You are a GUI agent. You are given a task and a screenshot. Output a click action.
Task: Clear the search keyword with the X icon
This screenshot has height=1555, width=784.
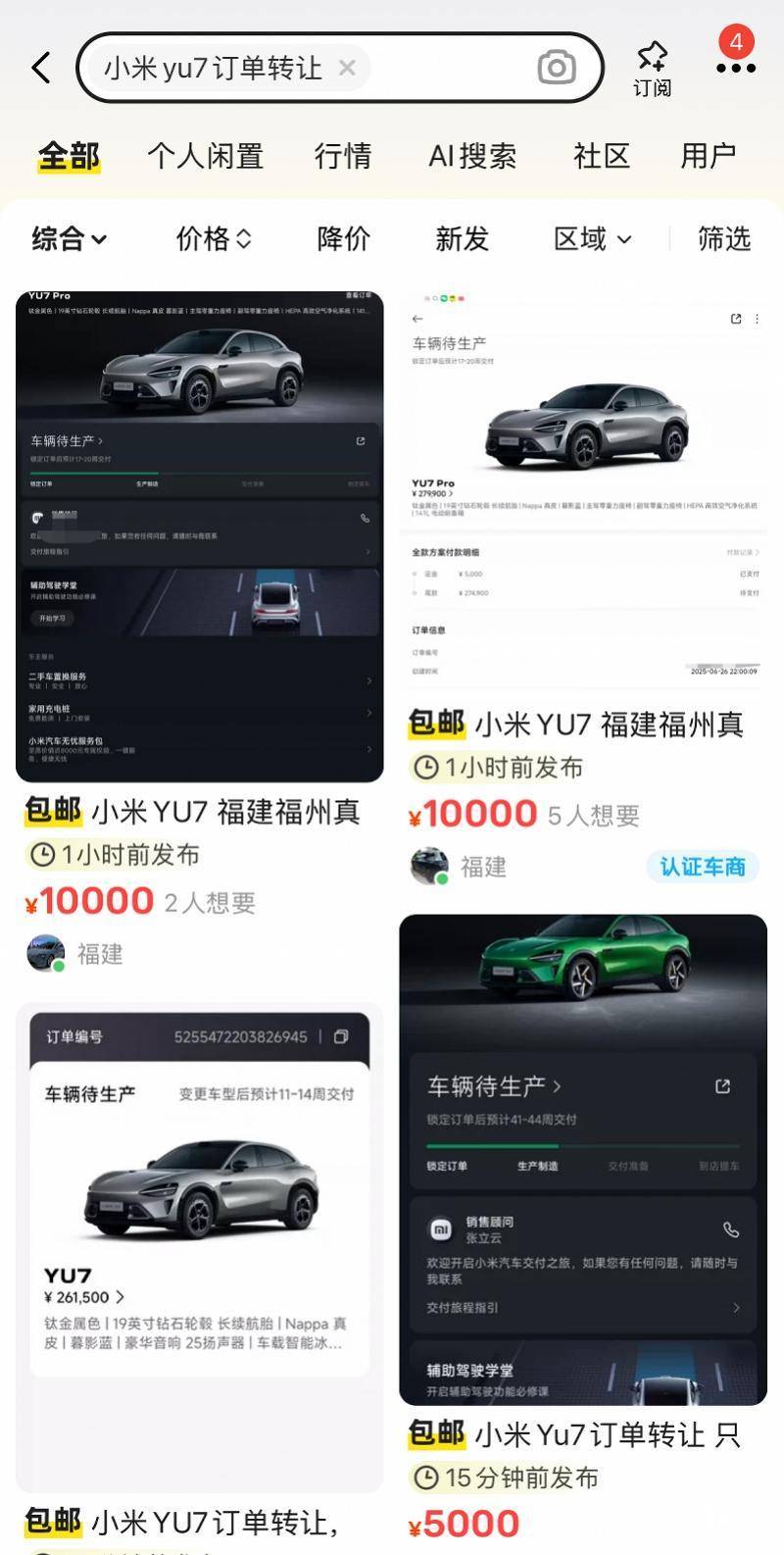coord(347,69)
